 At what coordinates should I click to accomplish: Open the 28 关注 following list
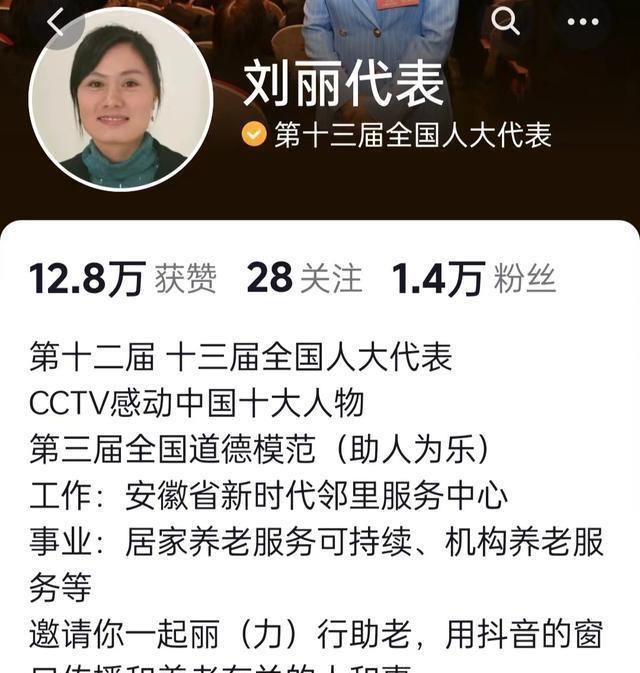pyautogui.click(x=304, y=279)
